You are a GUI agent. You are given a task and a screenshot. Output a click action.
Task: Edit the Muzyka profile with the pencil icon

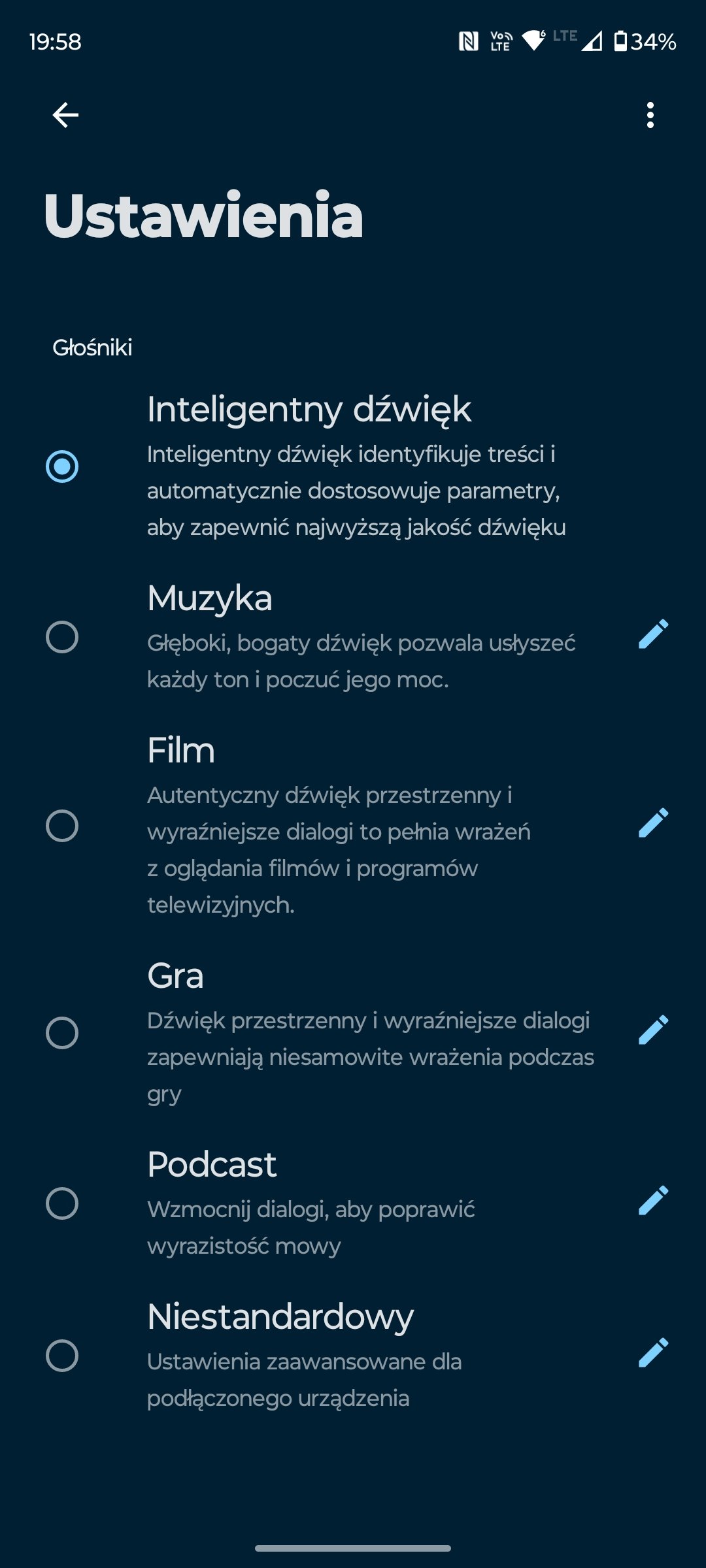pos(653,634)
